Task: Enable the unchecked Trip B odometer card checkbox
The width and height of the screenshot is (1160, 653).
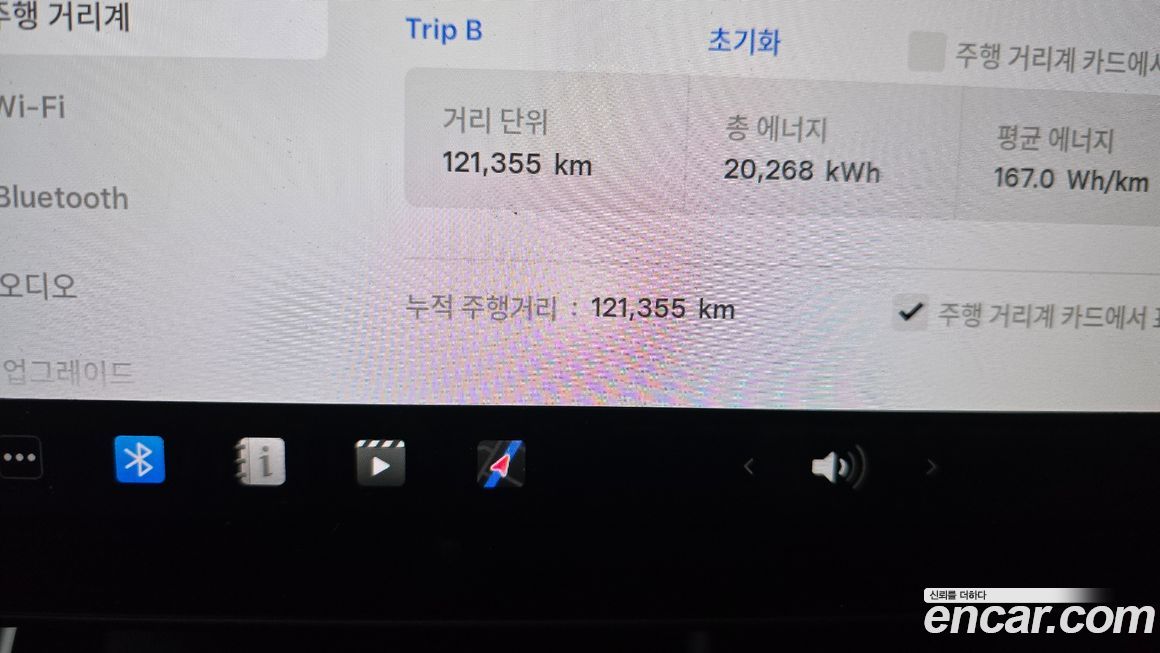Action: tap(926, 53)
